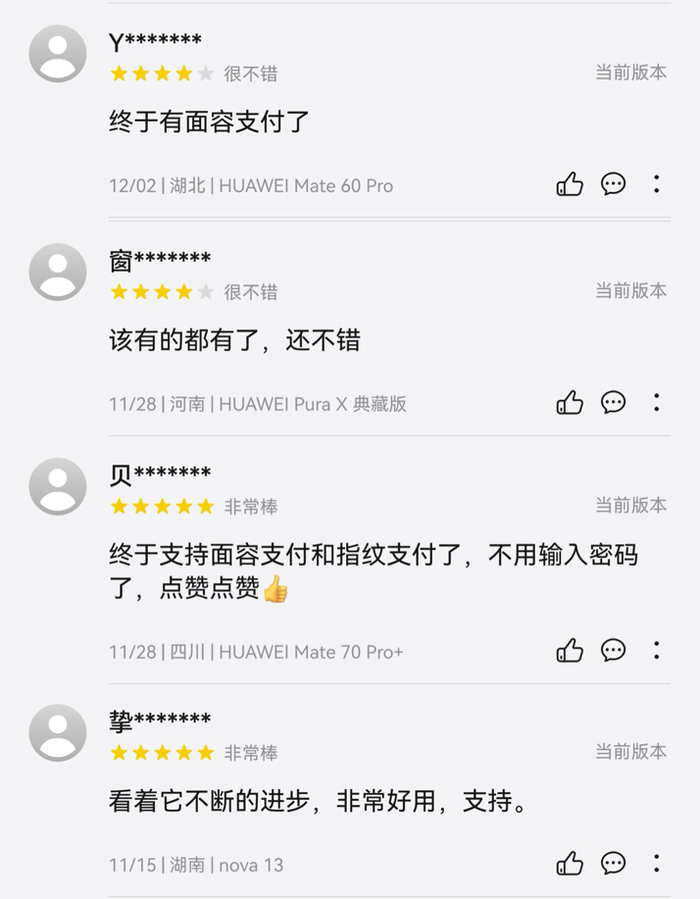Comment on 贝*******'s review
The height and width of the screenshot is (899, 700).
pos(613,650)
